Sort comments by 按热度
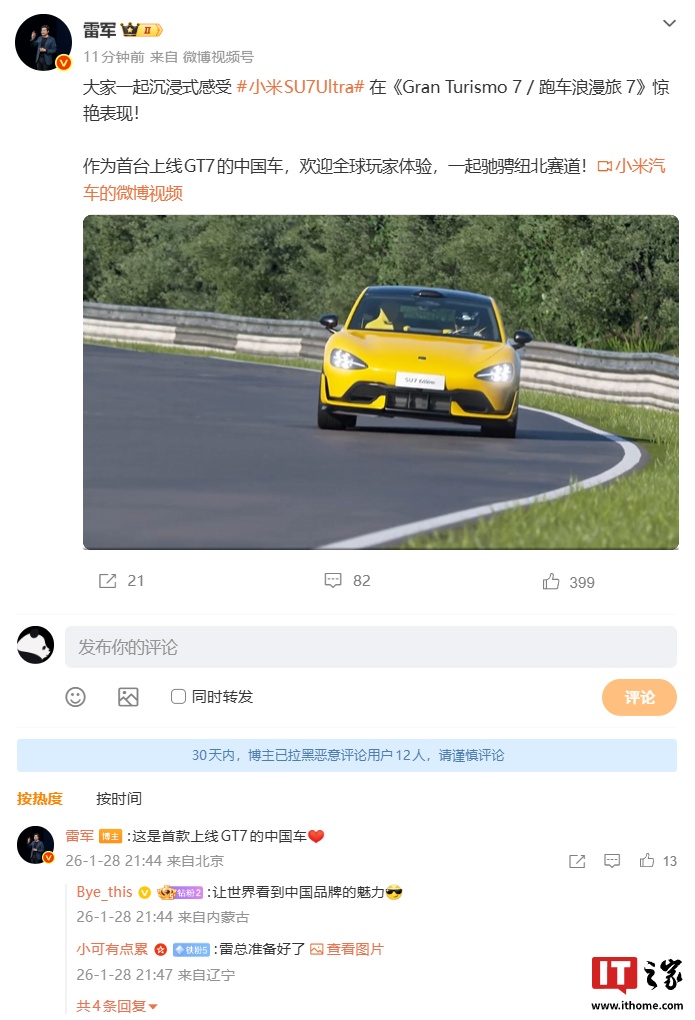 coord(40,798)
